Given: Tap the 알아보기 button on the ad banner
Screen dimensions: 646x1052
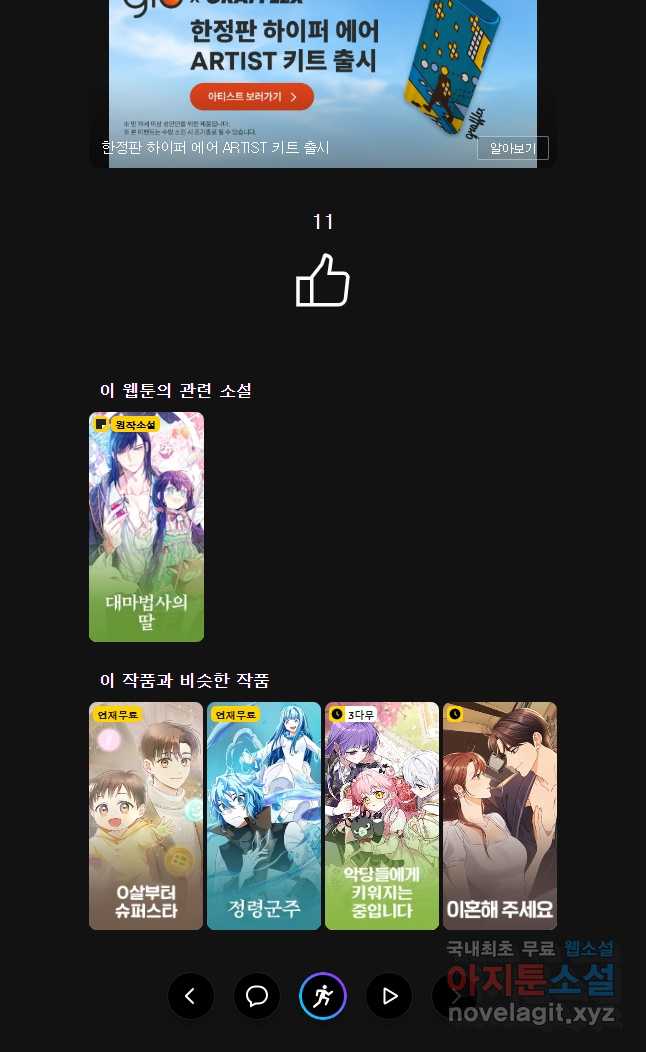Looking at the screenshot, I should point(513,148).
